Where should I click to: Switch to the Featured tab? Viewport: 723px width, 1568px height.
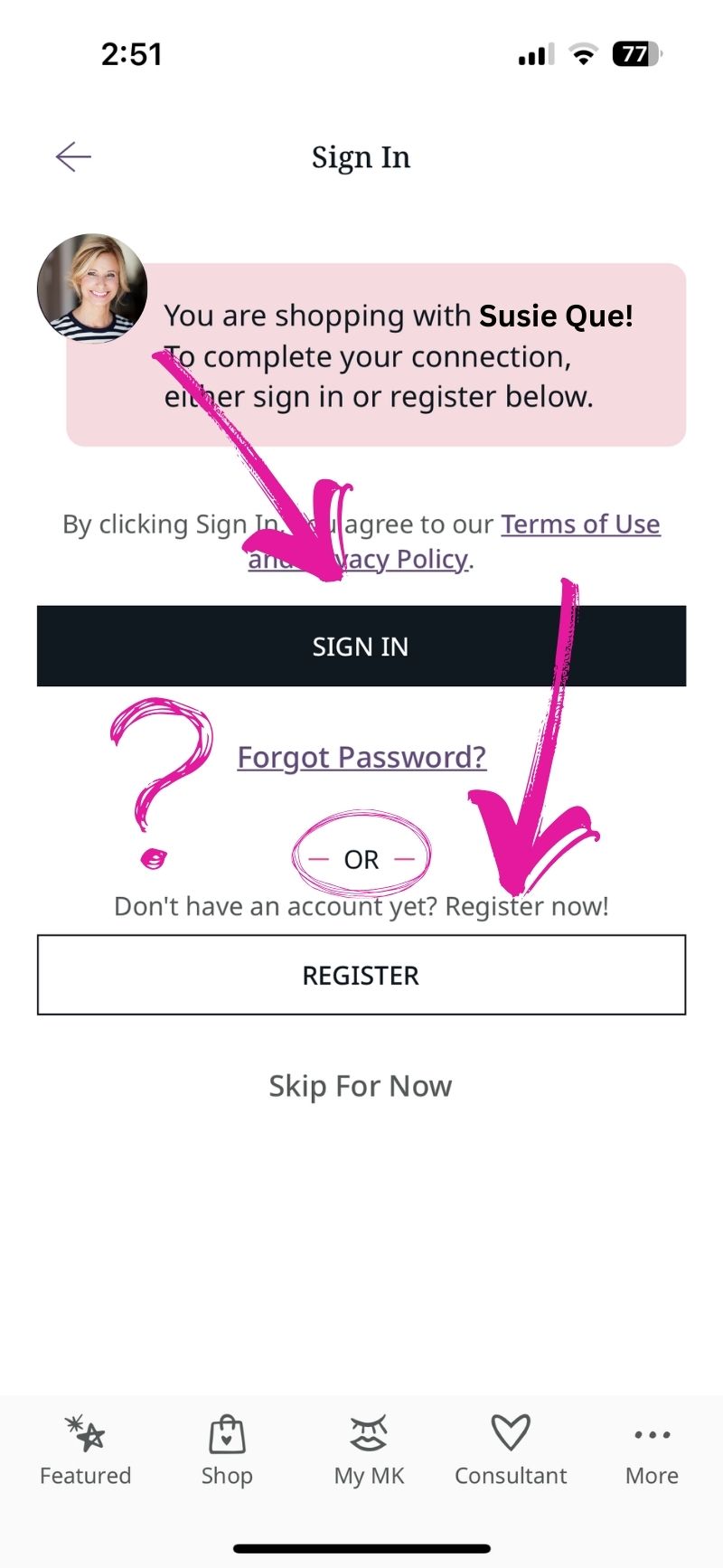tap(86, 1450)
